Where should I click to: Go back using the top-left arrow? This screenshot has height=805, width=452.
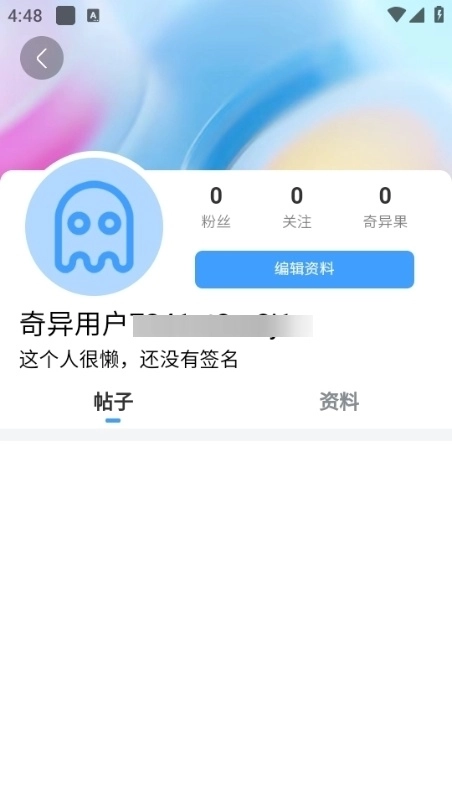[42, 58]
